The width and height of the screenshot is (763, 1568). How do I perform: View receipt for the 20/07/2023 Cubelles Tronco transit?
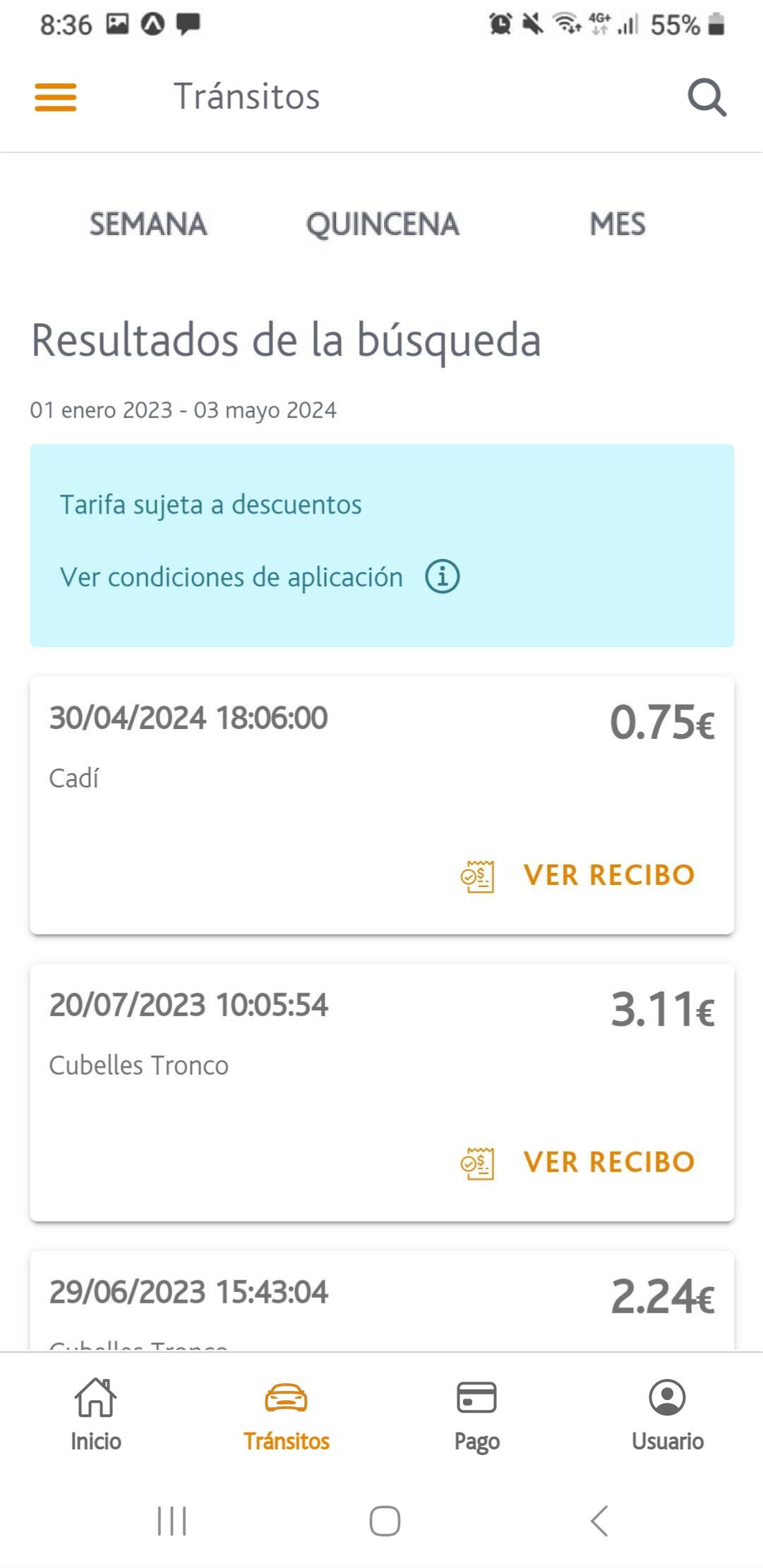coord(577,1163)
